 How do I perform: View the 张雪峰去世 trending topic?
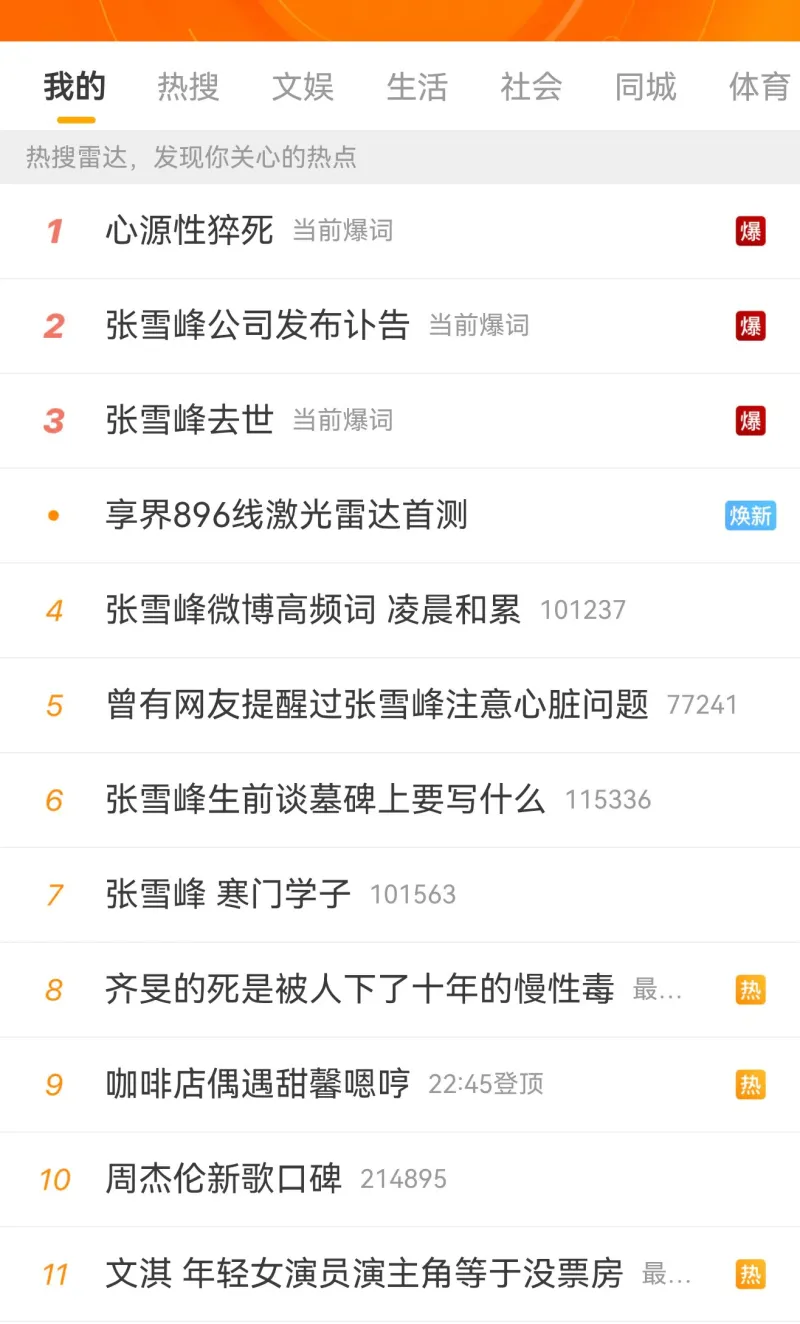[190, 421]
